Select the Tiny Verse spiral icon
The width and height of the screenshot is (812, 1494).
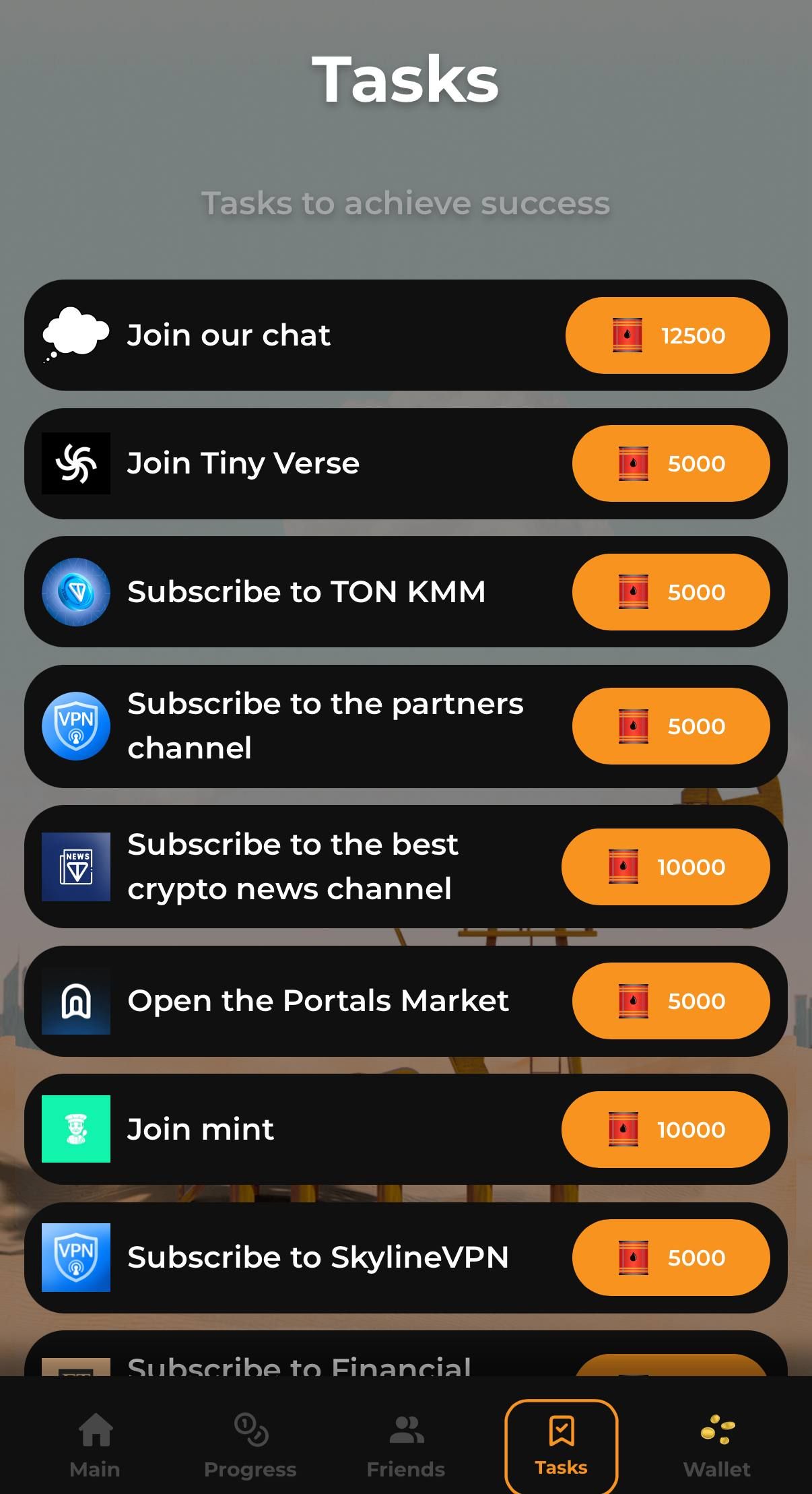point(75,463)
